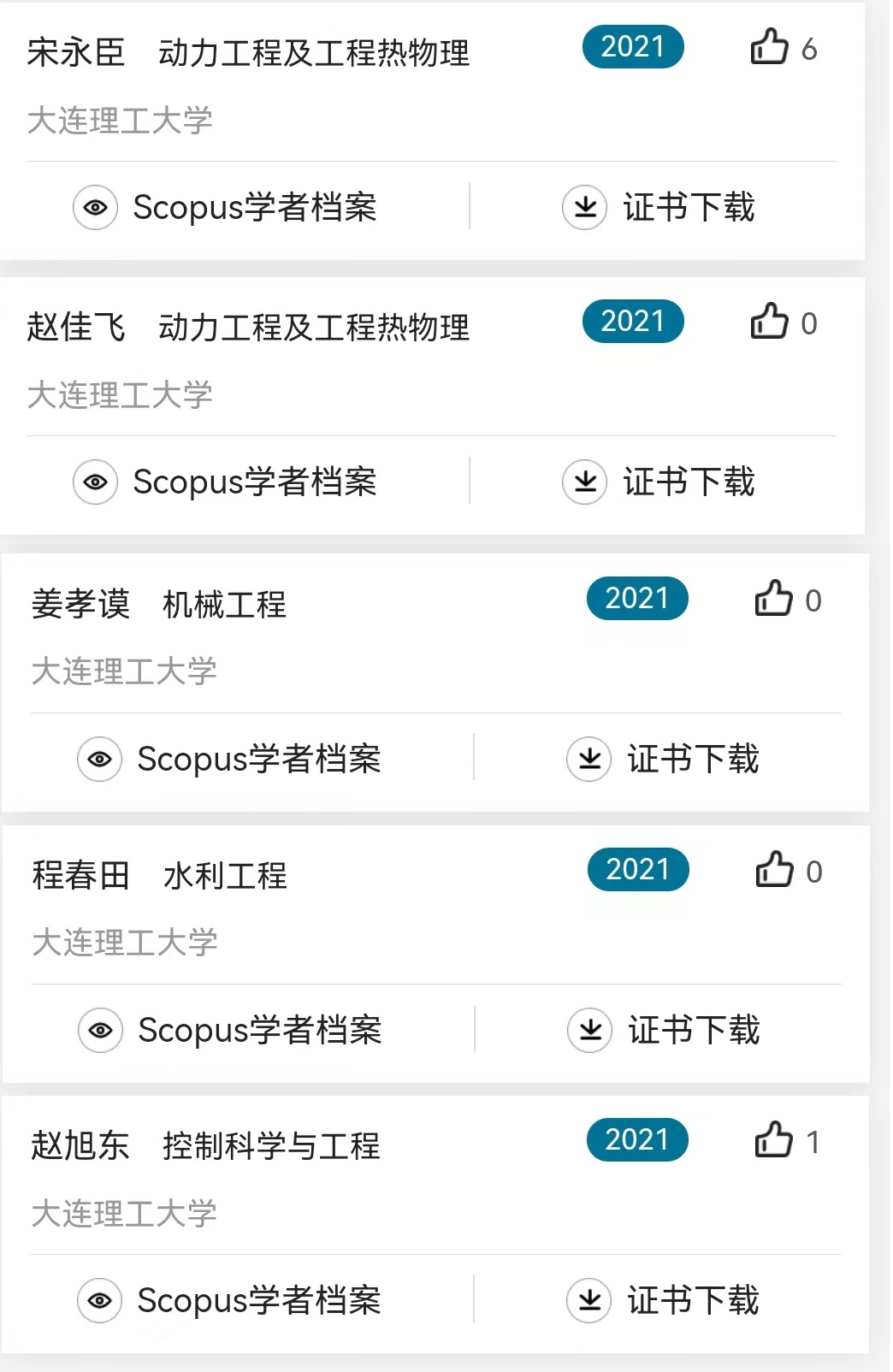Thumbs-up 赵旭东's entry
Image resolution: width=893 pixels, height=1372 pixels.
pos(774,1140)
